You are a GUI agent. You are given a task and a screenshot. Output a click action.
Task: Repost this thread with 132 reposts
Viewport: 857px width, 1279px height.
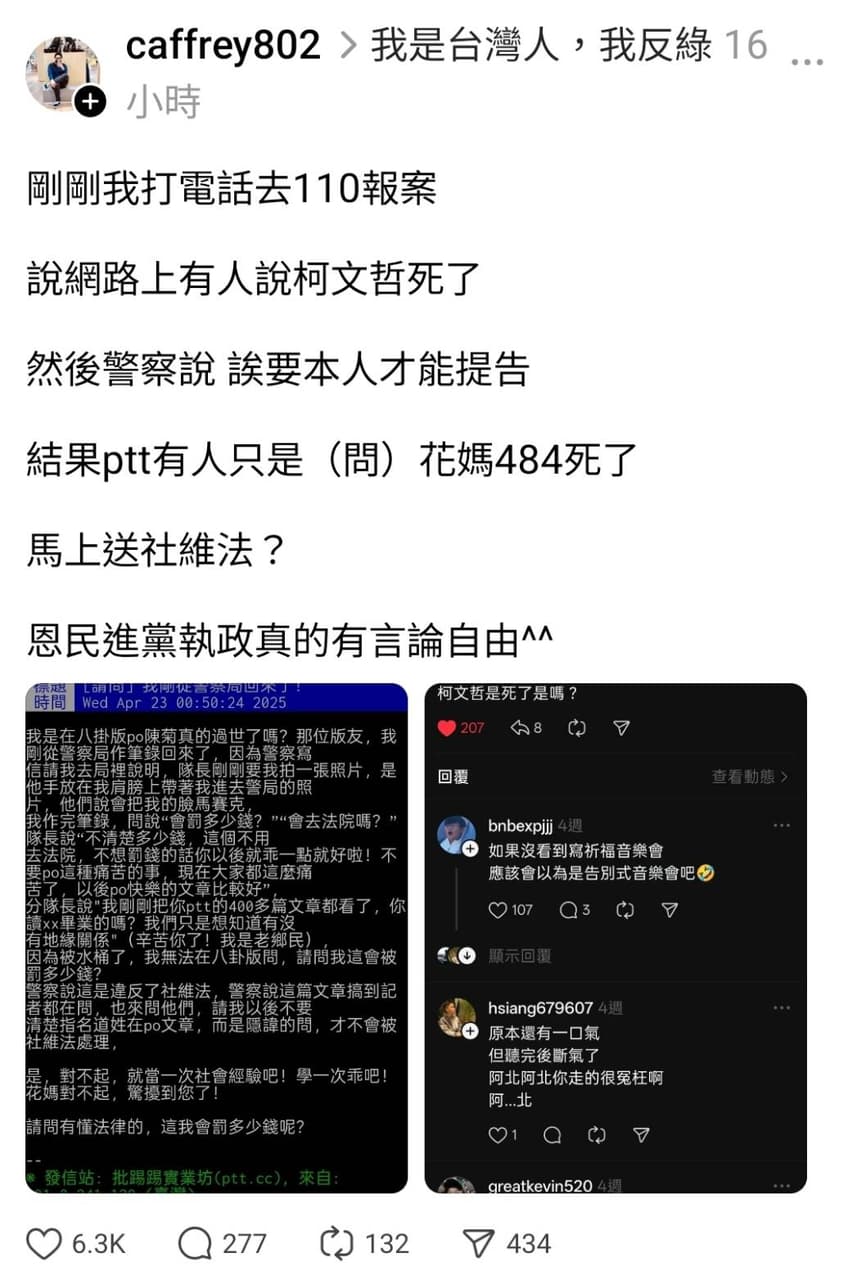(337, 1243)
